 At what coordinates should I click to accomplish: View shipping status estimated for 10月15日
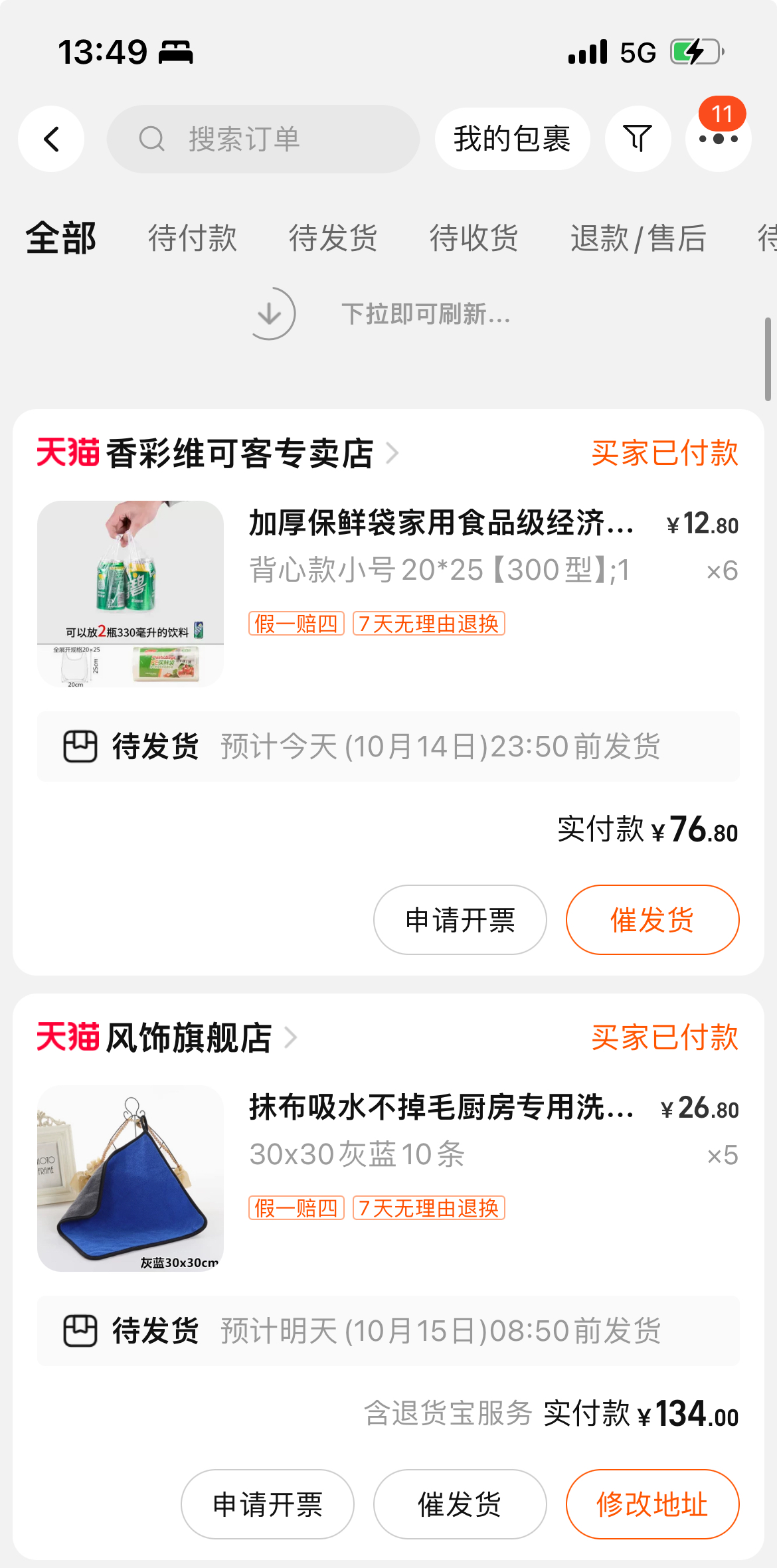[x=388, y=1331]
